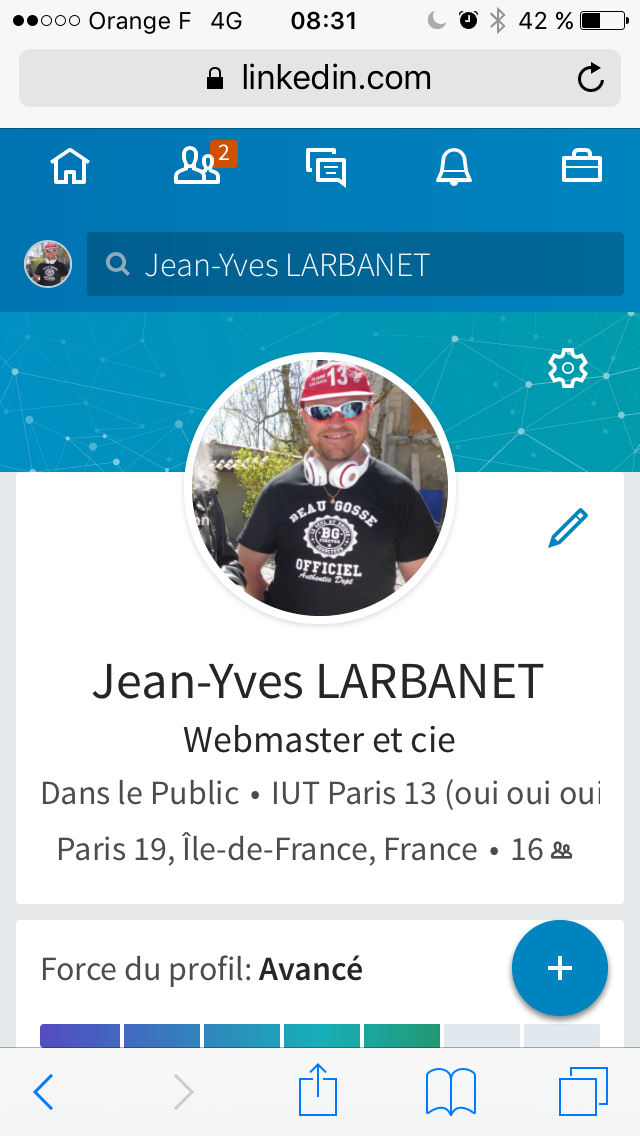Tap the blue plus floating button
This screenshot has width=640, height=1136.
559,968
